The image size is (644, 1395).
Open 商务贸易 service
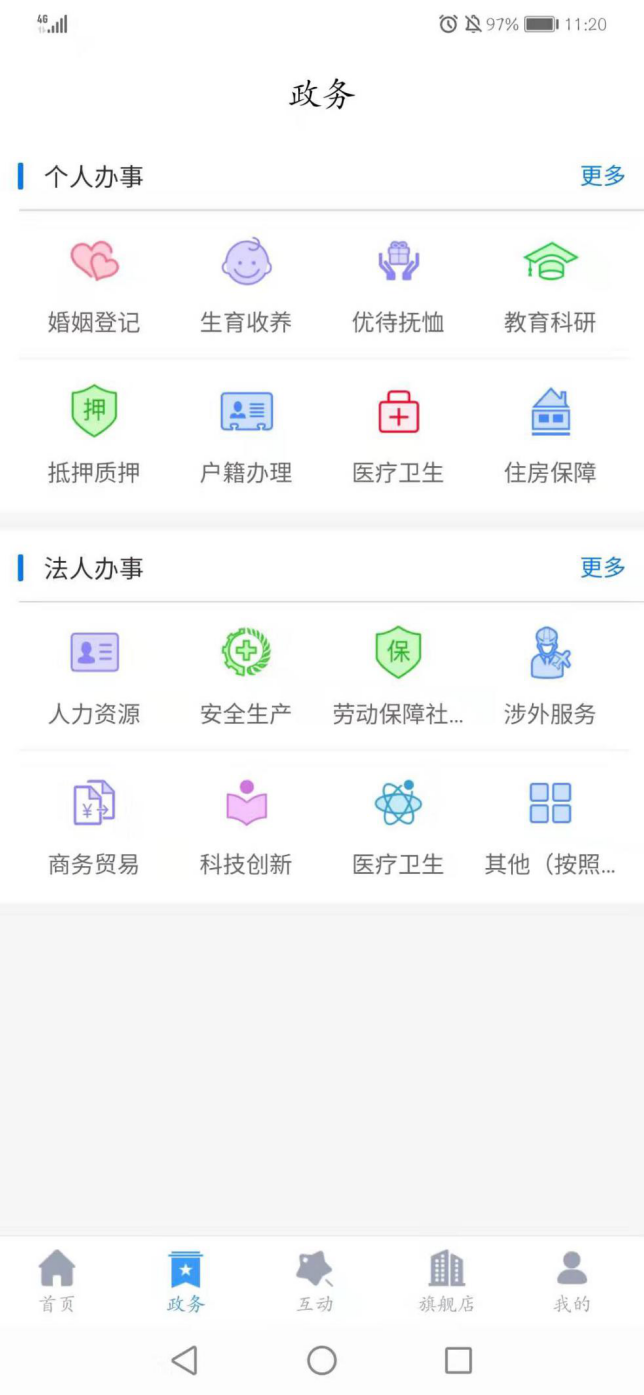(94, 828)
